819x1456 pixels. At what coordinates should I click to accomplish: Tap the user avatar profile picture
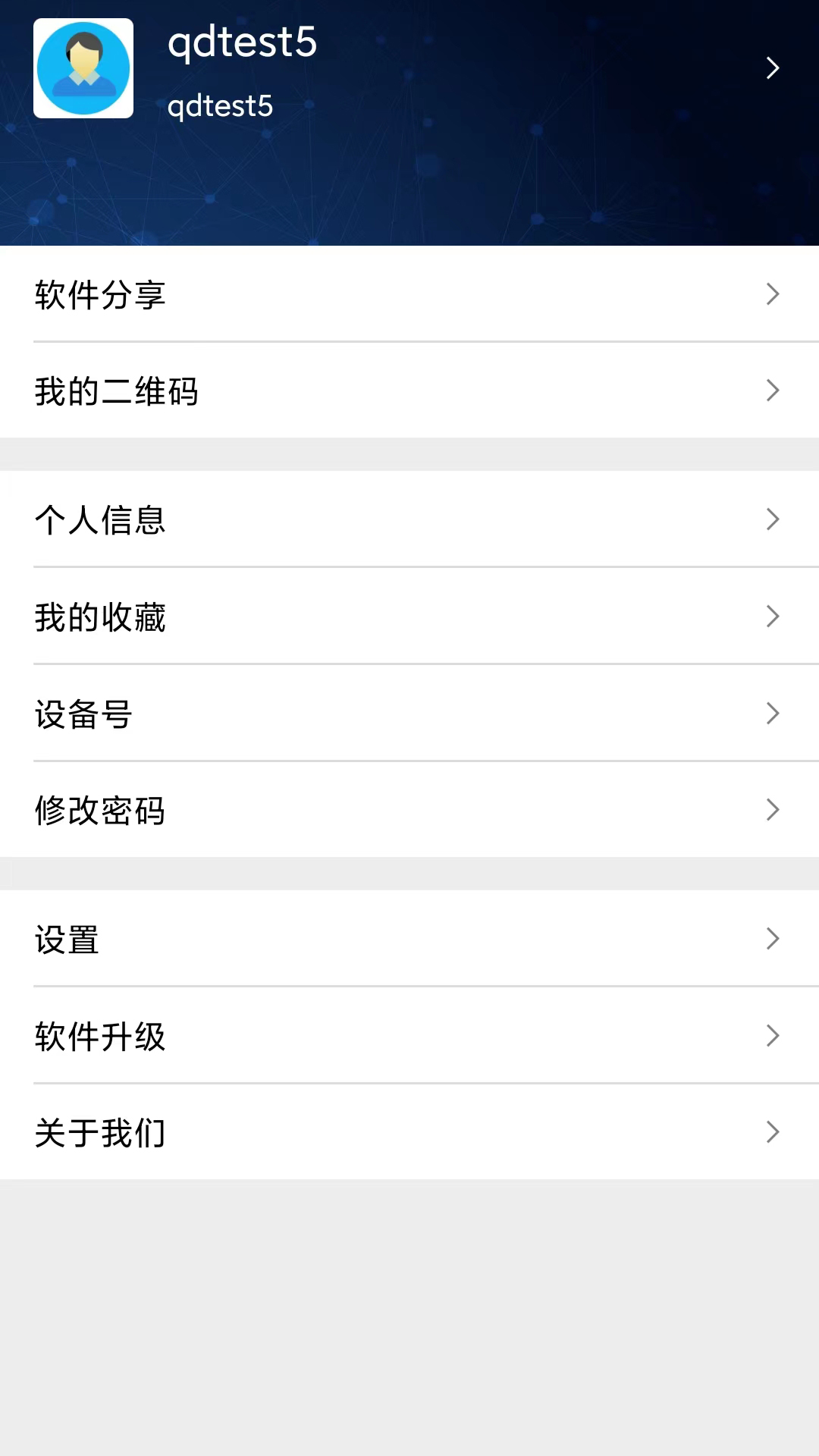(x=83, y=67)
